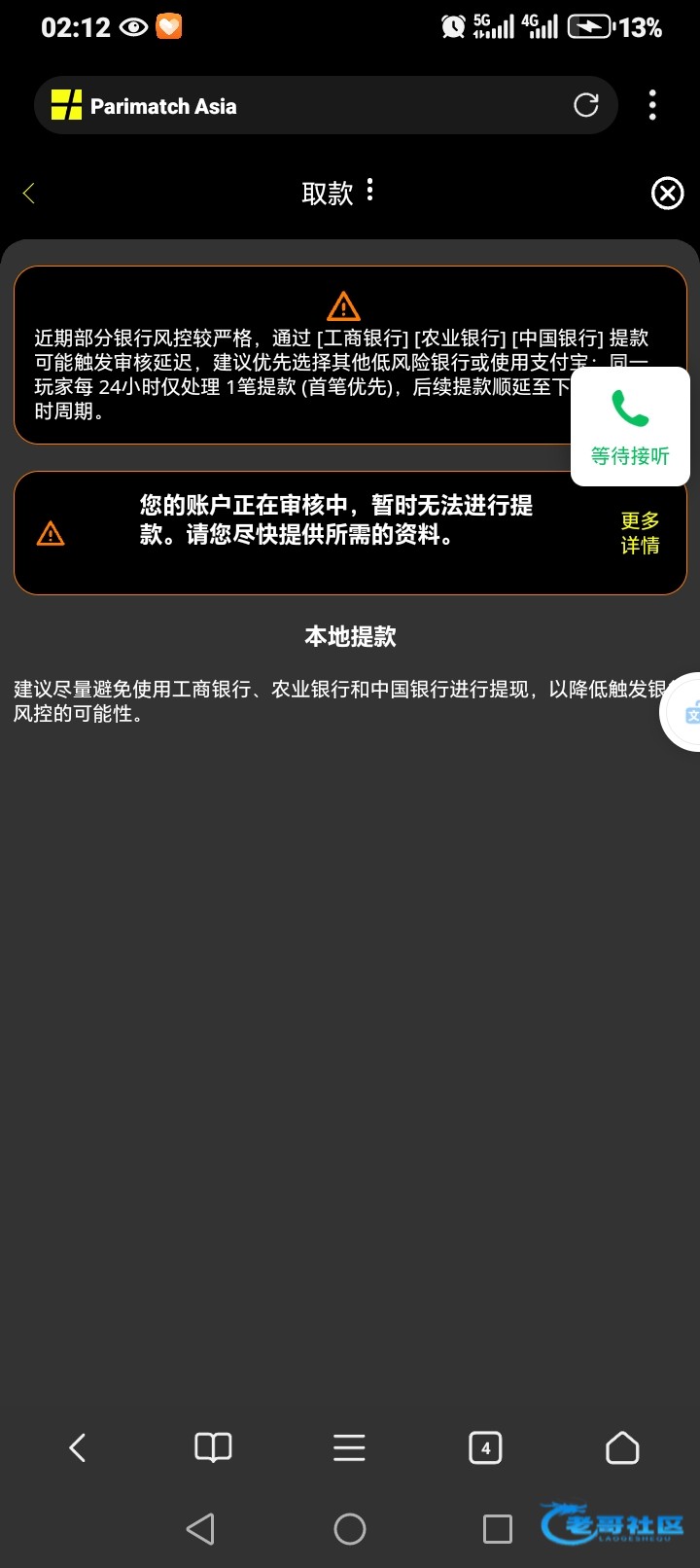The width and height of the screenshot is (700, 1568).
Task: Open the browser hamburger menu
Action: click(x=349, y=1447)
